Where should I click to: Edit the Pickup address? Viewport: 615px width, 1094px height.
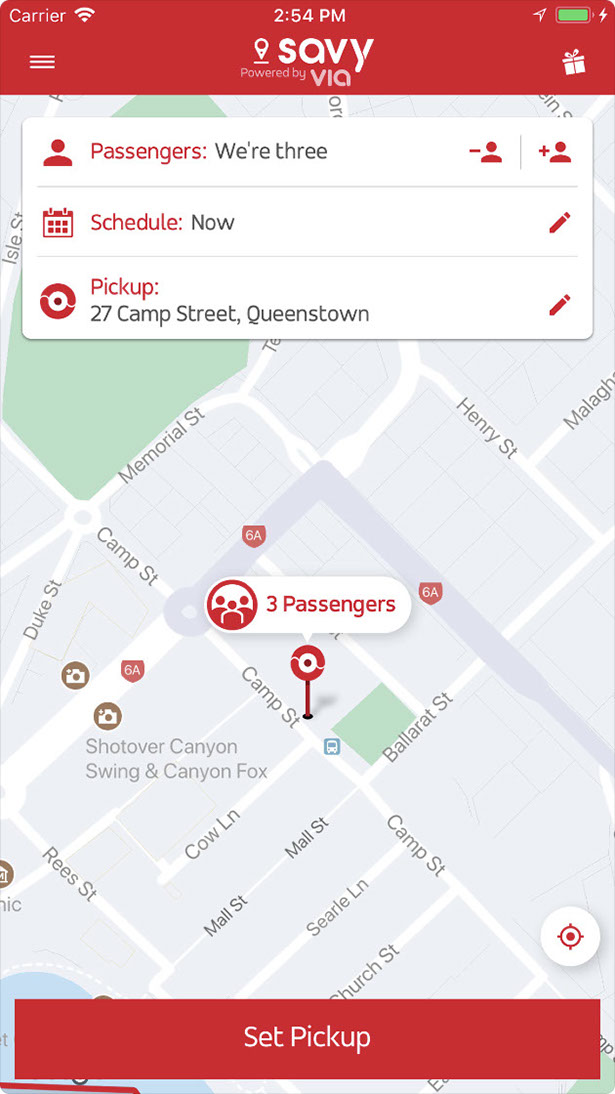click(x=560, y=303)
